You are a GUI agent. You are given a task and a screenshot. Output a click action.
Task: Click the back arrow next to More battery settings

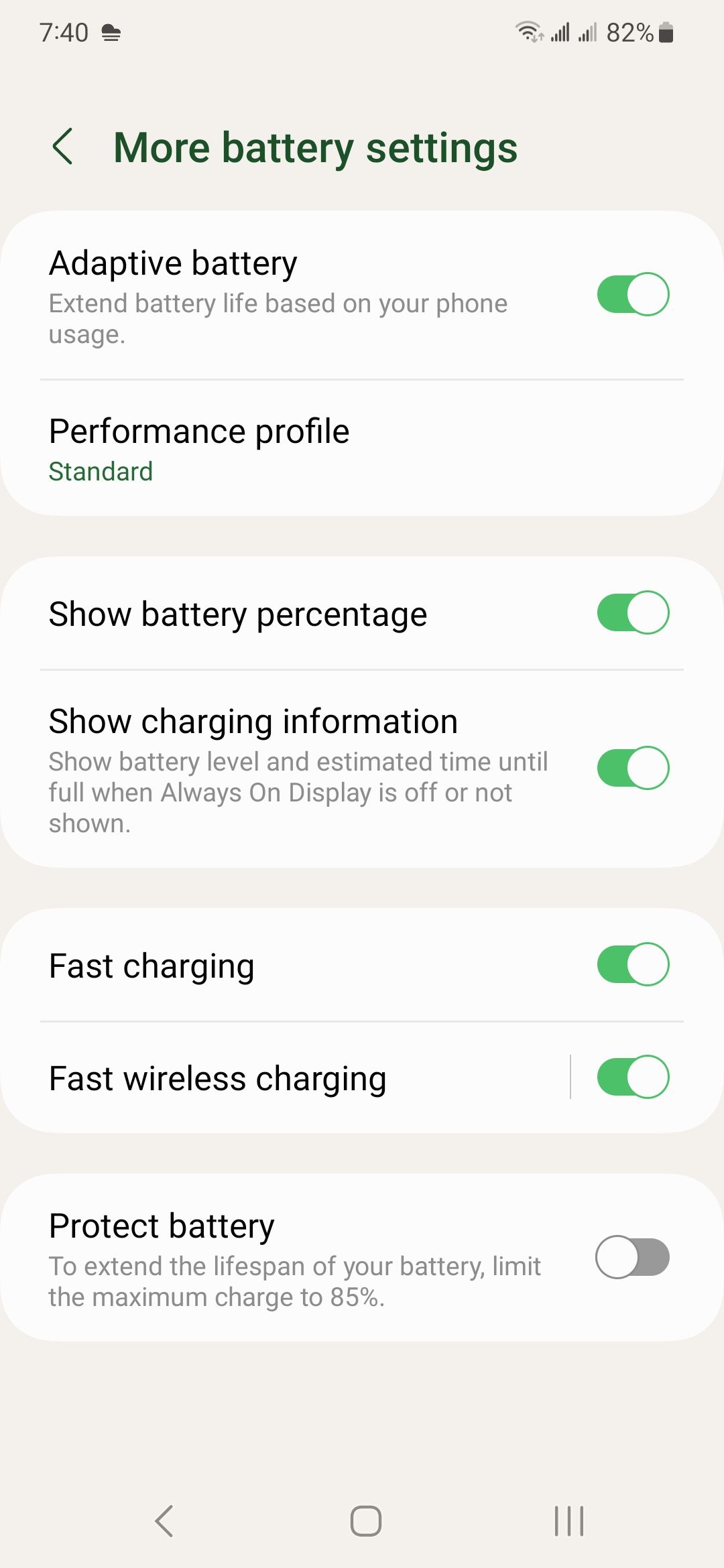pyautogui.click(x=64, y=147)
